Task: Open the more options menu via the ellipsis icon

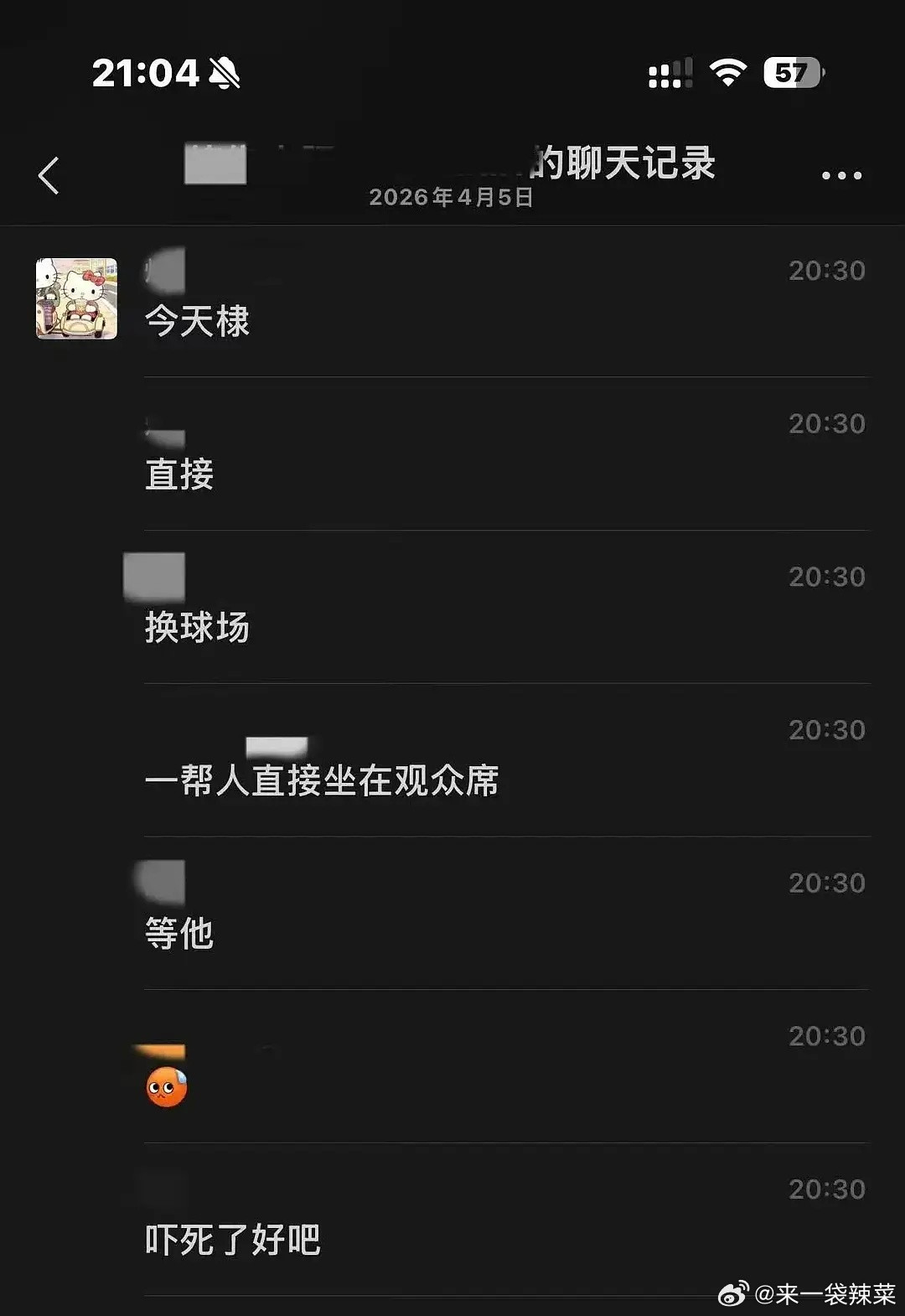Action: [840, 174]
